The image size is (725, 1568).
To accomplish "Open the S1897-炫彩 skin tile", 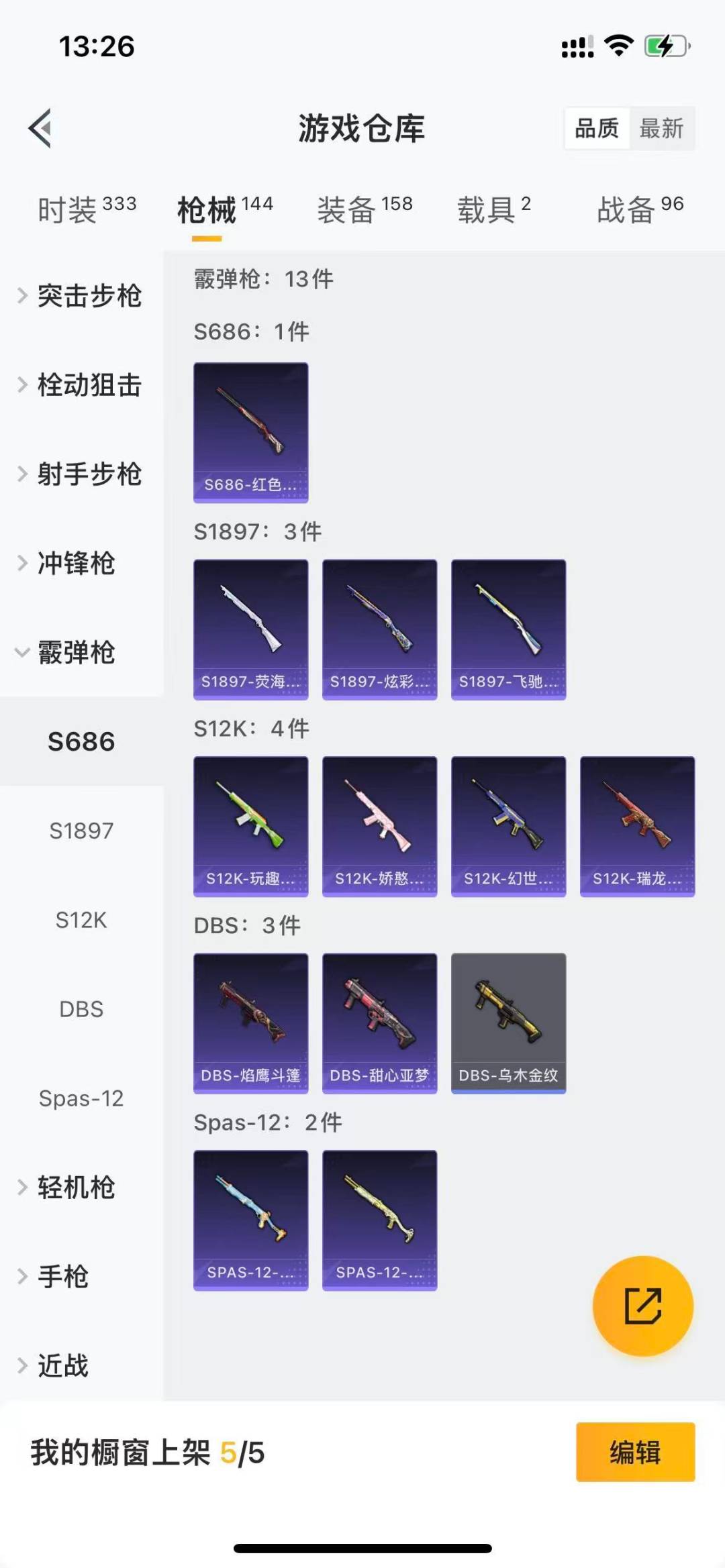I will (x=379, y=629).
